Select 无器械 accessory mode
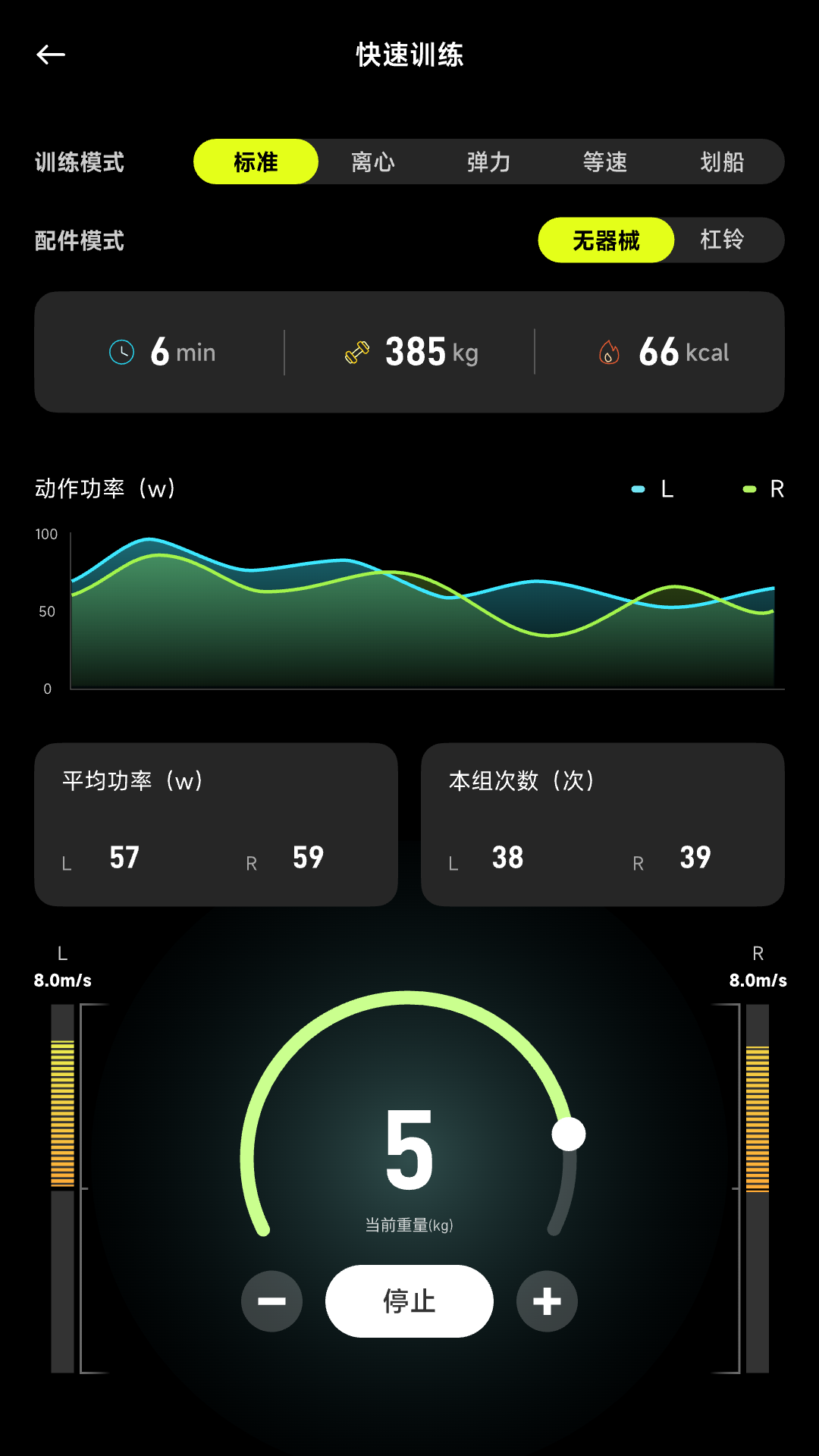 pyautogui.click(x=605, y=240)
